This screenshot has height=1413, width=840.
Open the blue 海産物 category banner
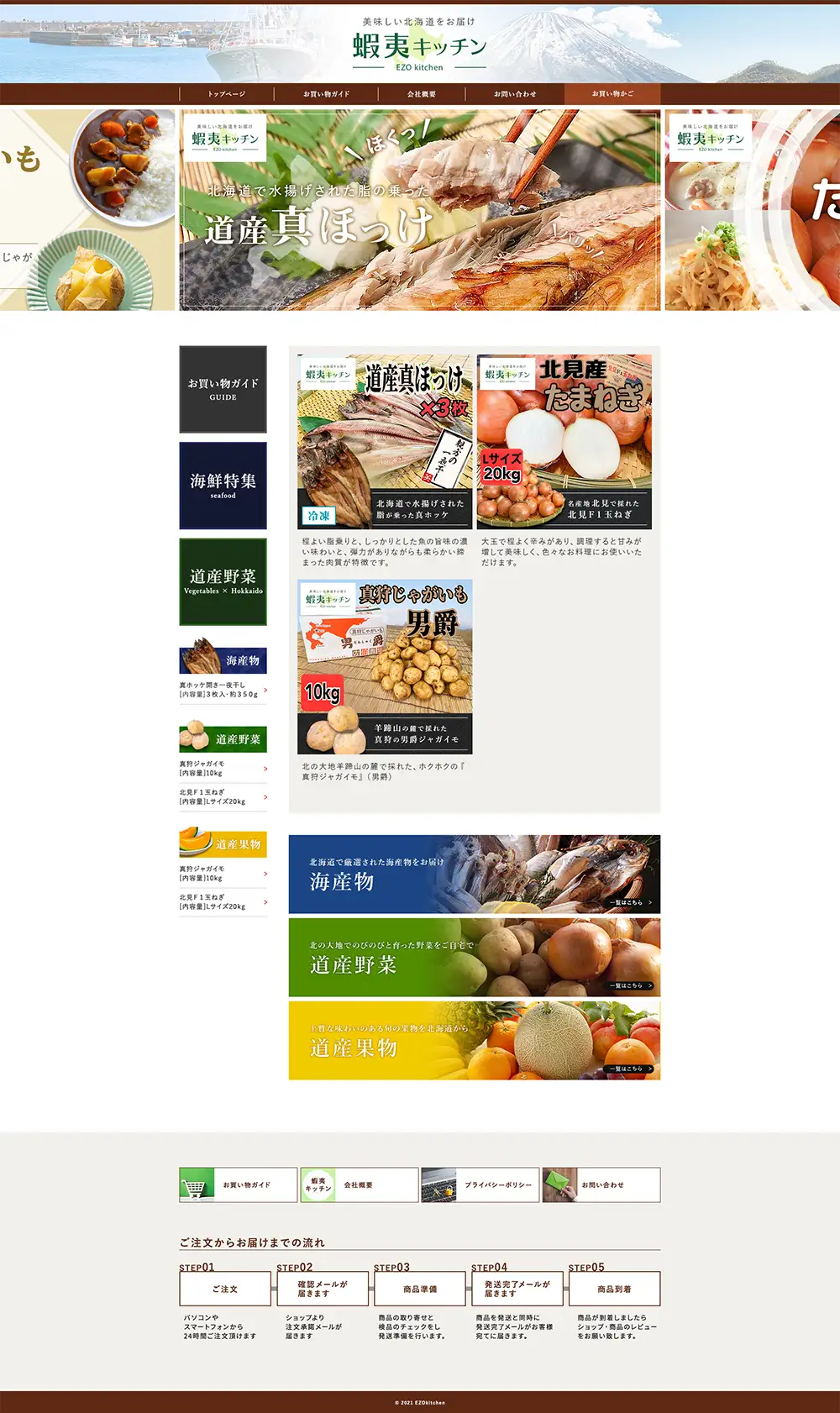pyautogui.click(x=474, y=874)
